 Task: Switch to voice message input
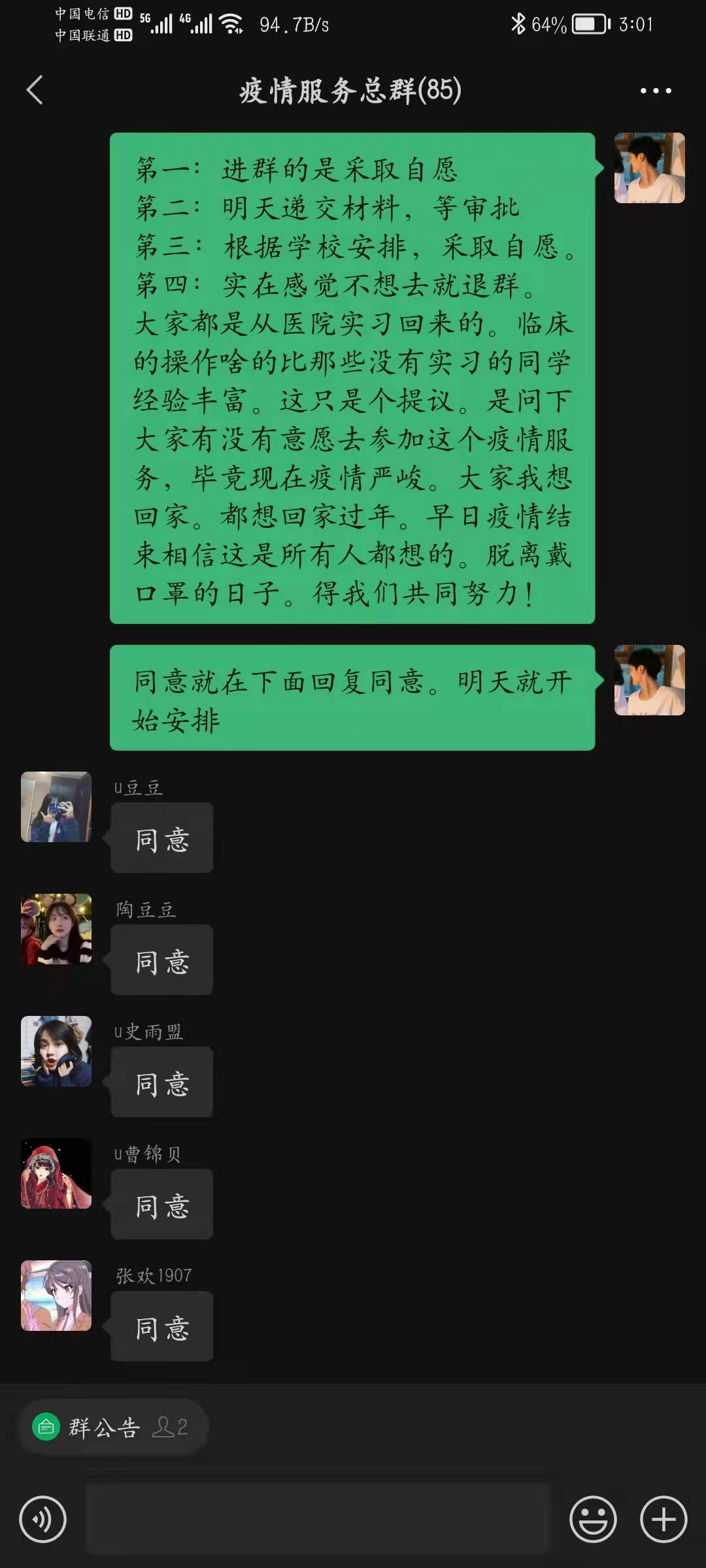[43, 1520]
